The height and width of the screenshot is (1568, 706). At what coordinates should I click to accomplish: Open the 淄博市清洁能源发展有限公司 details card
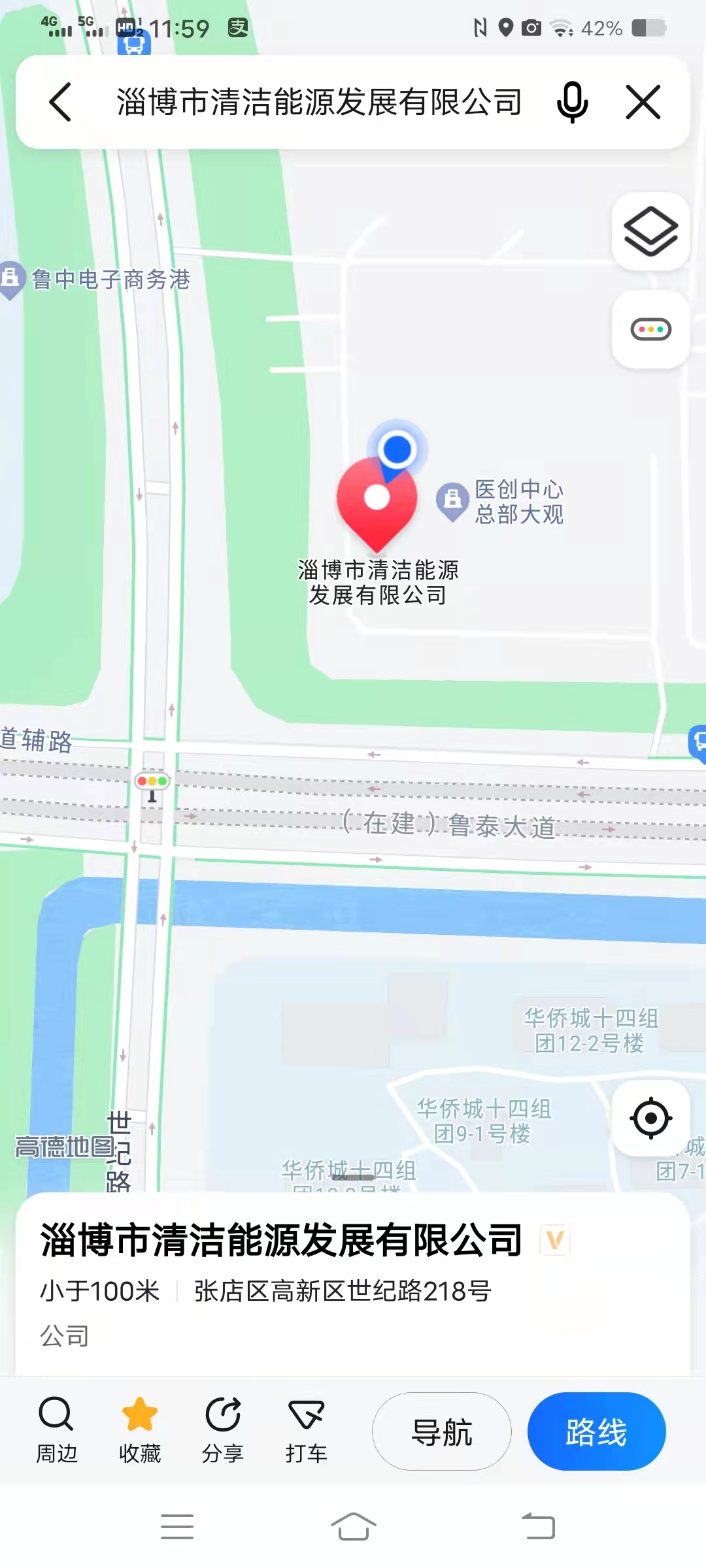coord(281,1240)
